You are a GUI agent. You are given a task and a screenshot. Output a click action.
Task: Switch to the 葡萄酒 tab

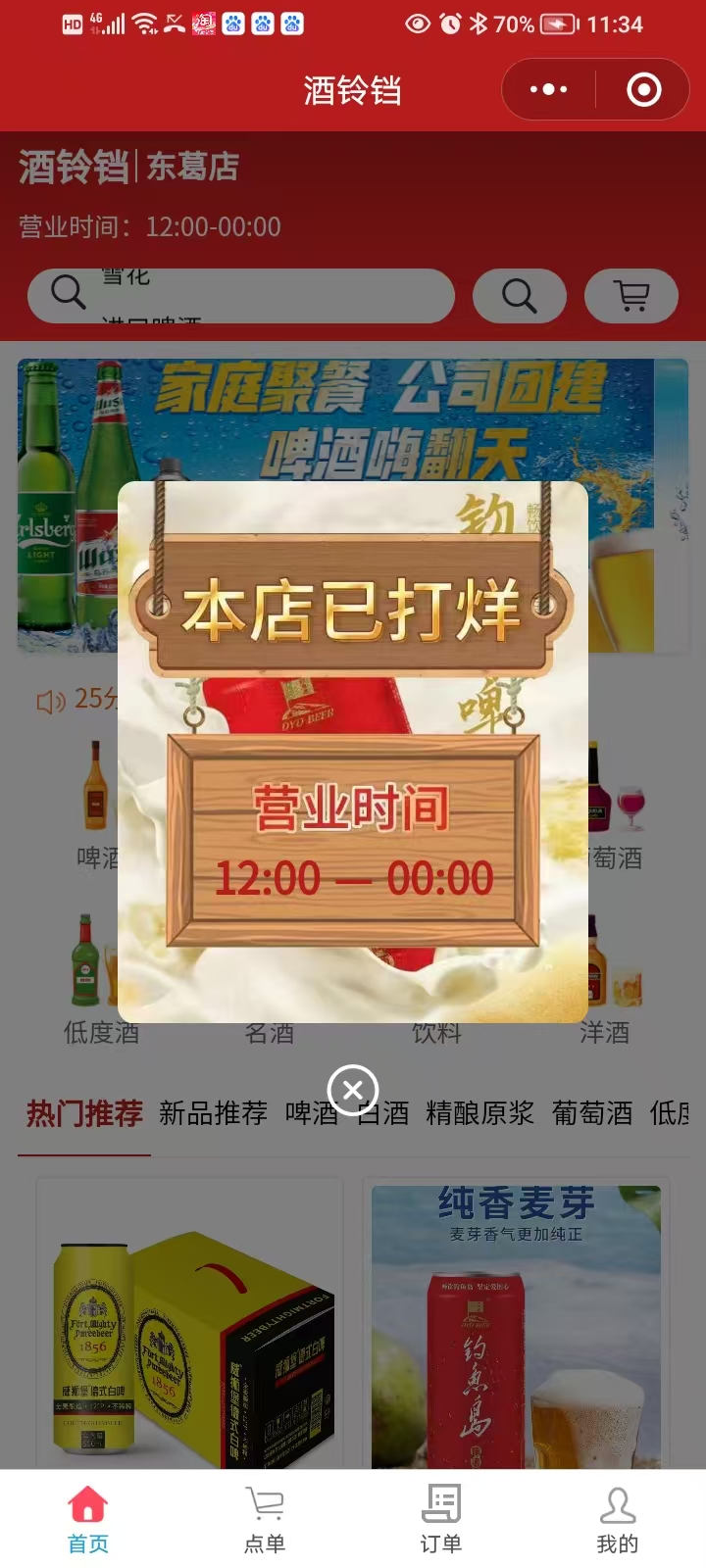592,1113
